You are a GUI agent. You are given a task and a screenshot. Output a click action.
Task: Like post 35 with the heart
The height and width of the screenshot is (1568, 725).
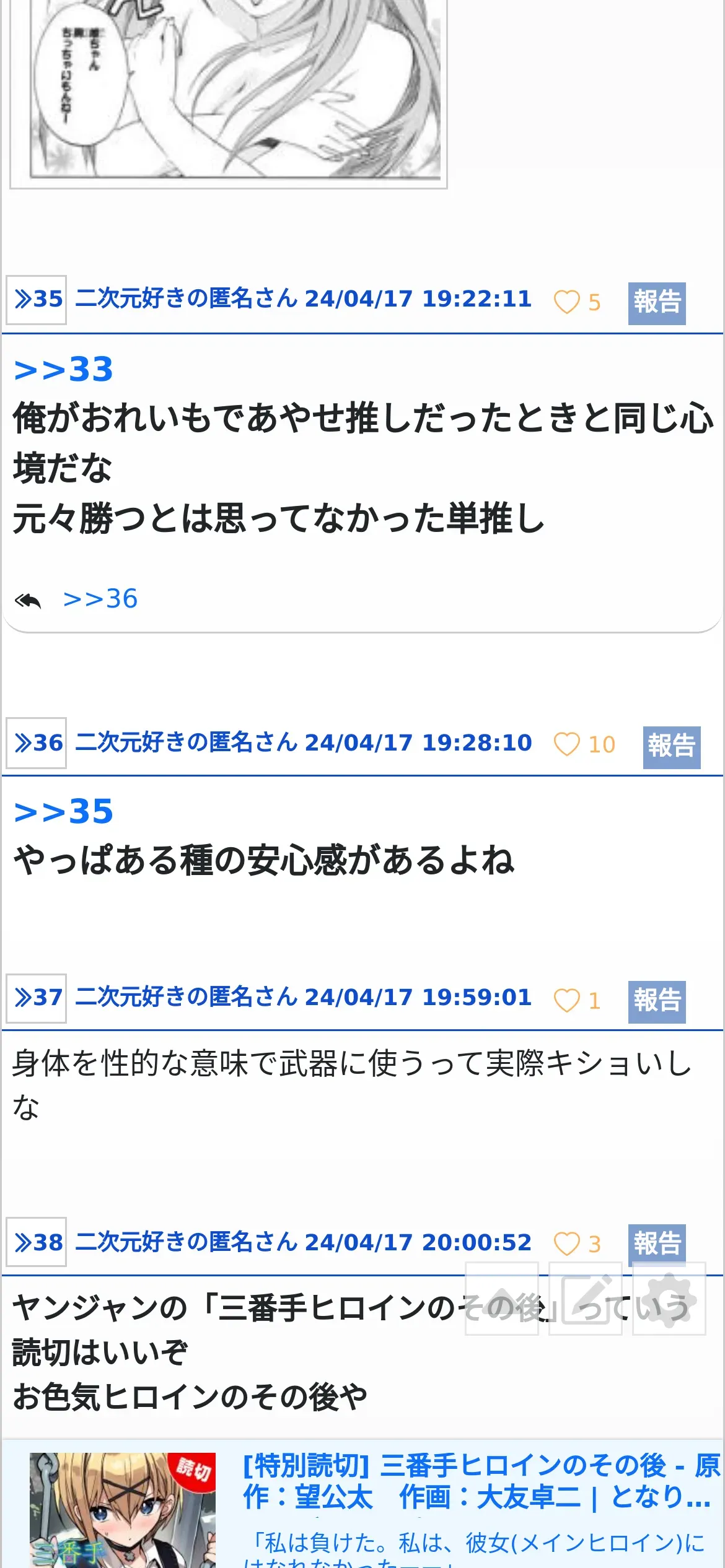(x=566, y=302)
